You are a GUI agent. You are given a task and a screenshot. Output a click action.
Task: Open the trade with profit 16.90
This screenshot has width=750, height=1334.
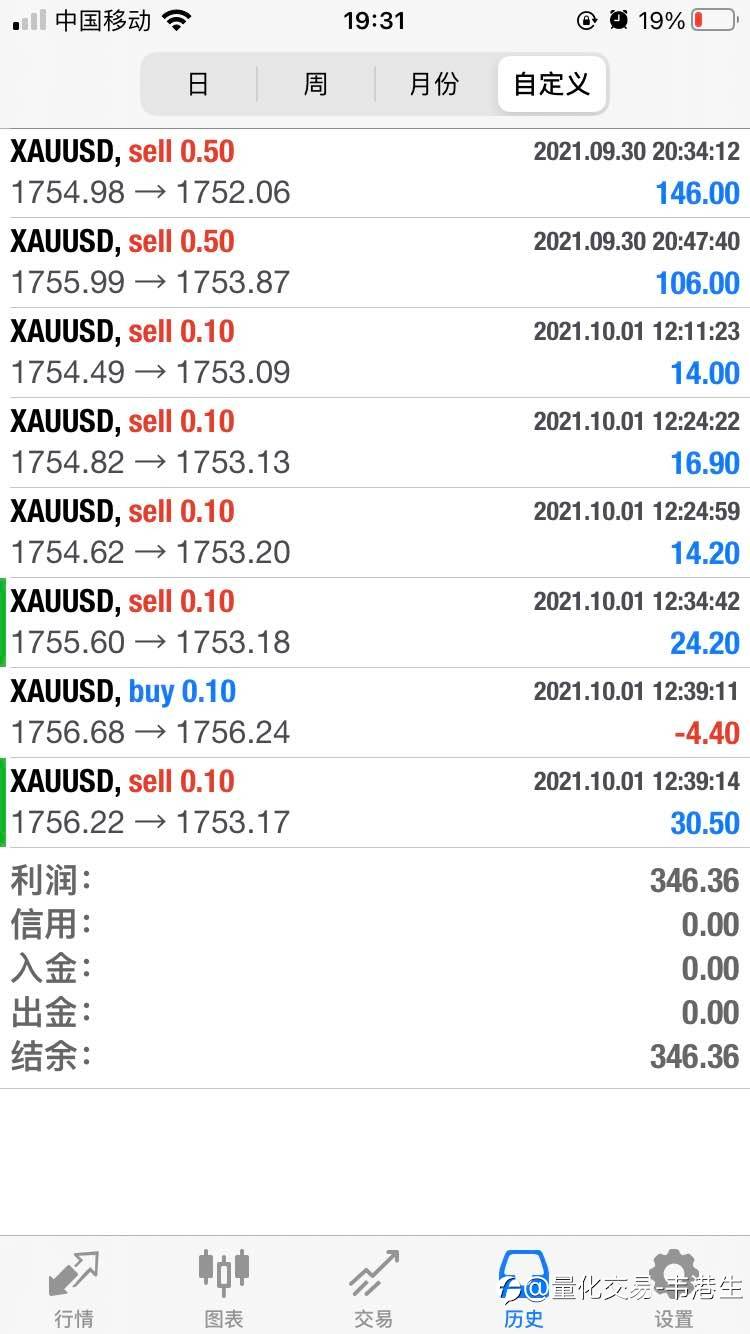[x=375, y=443]
